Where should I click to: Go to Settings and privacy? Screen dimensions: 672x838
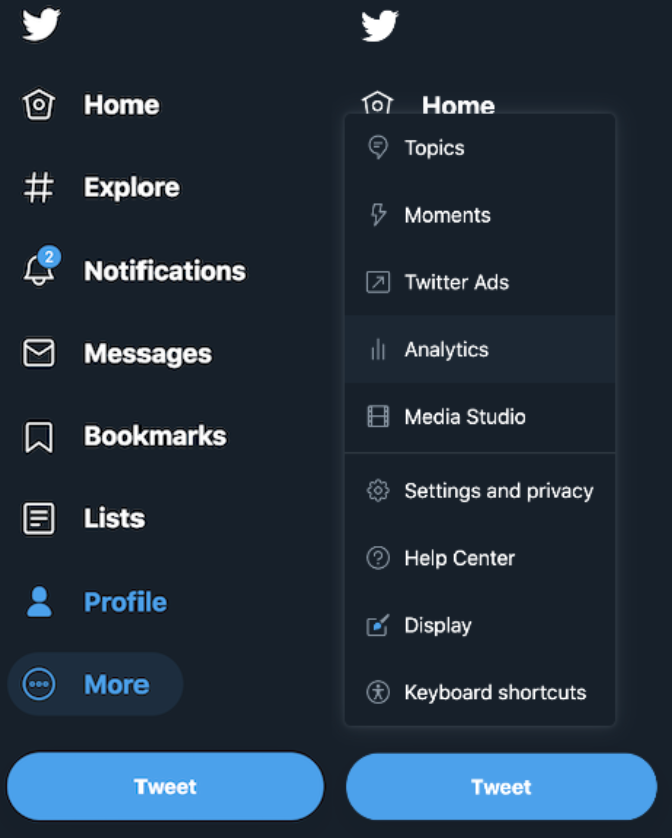498,491
